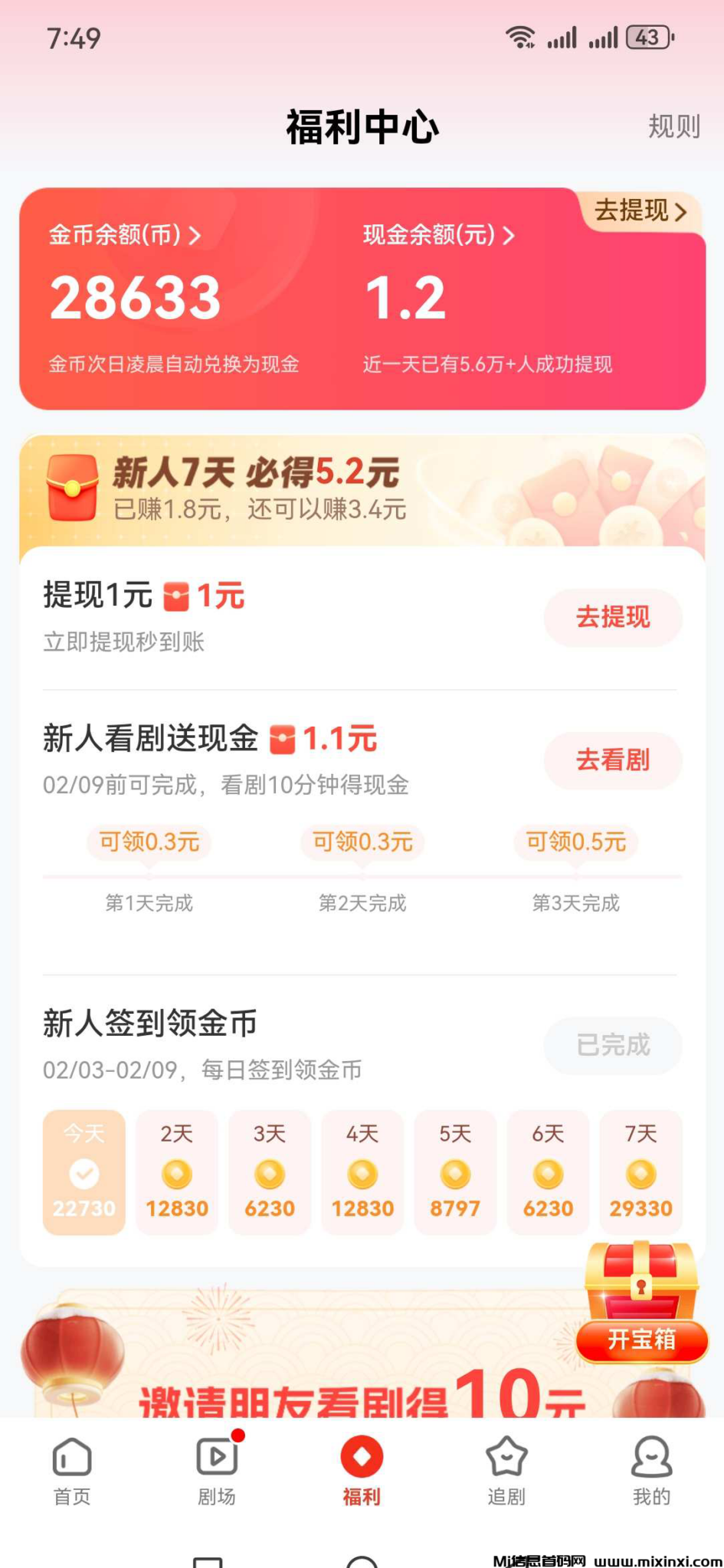This screenshot has width=724, height=1568.
Task: Open the 开宝箱 treasure chest
Action: click(x=641, y=1303)
